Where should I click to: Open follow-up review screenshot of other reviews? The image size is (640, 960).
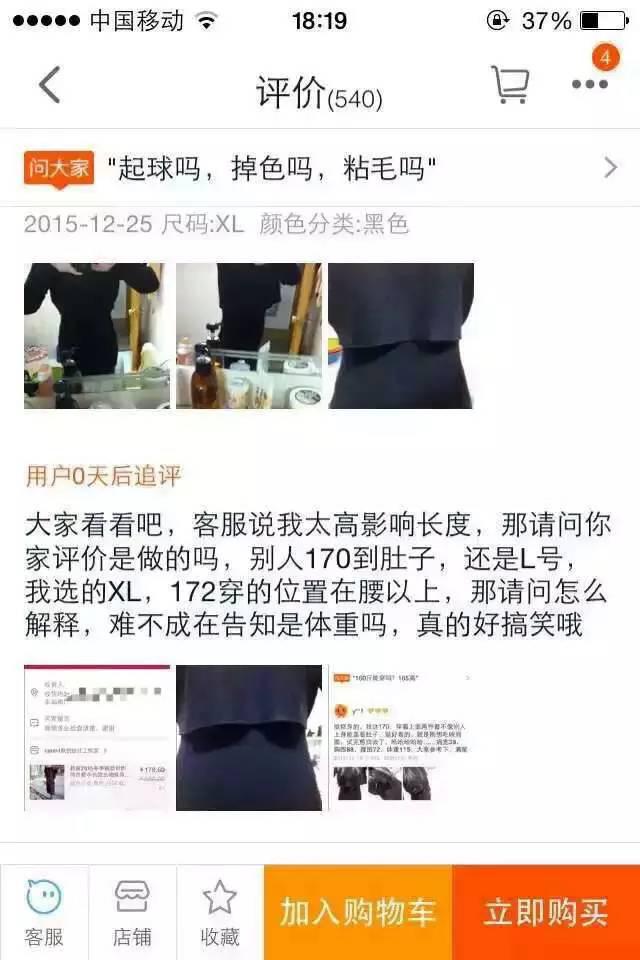click(400, 737)
